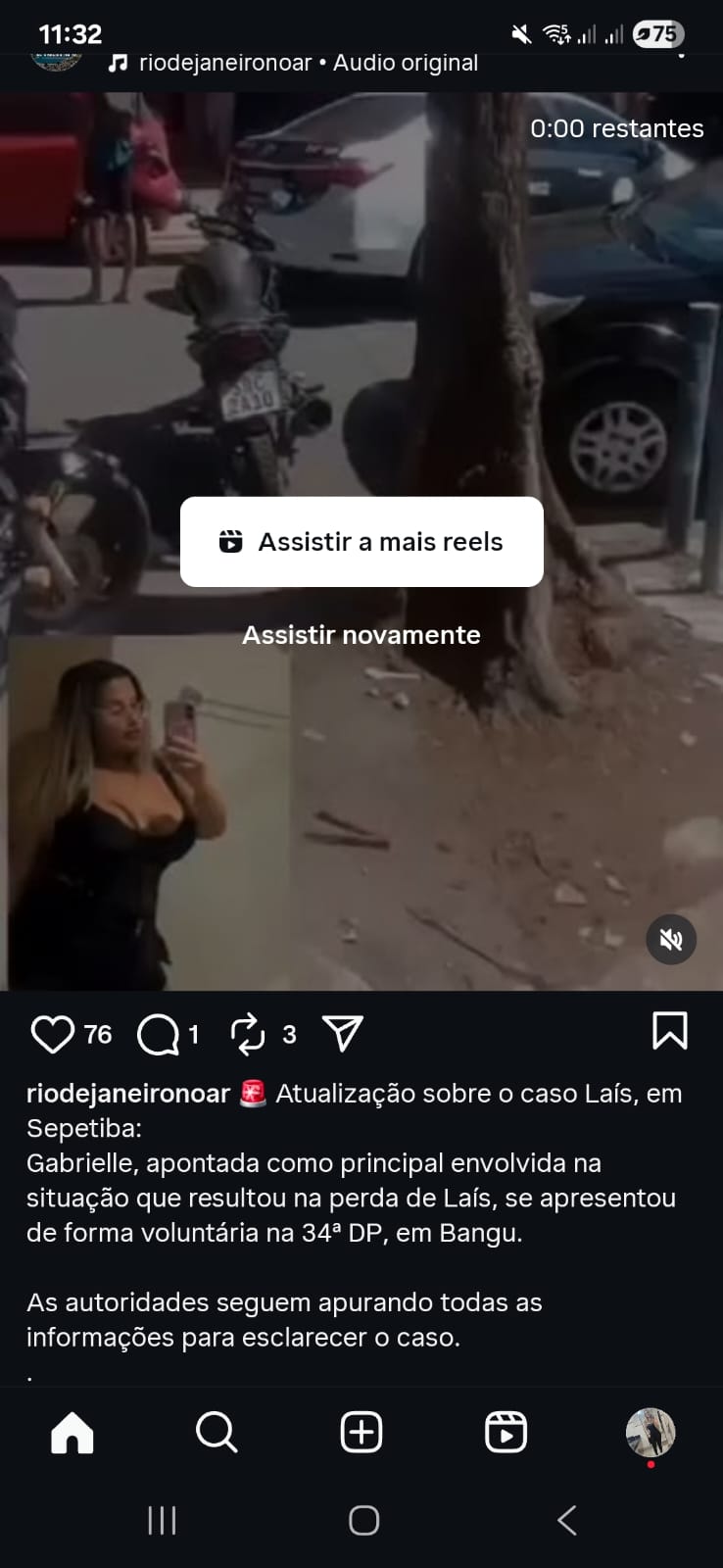
Task: Open recent apps from the navigation bar
Action: (162, 1520)
